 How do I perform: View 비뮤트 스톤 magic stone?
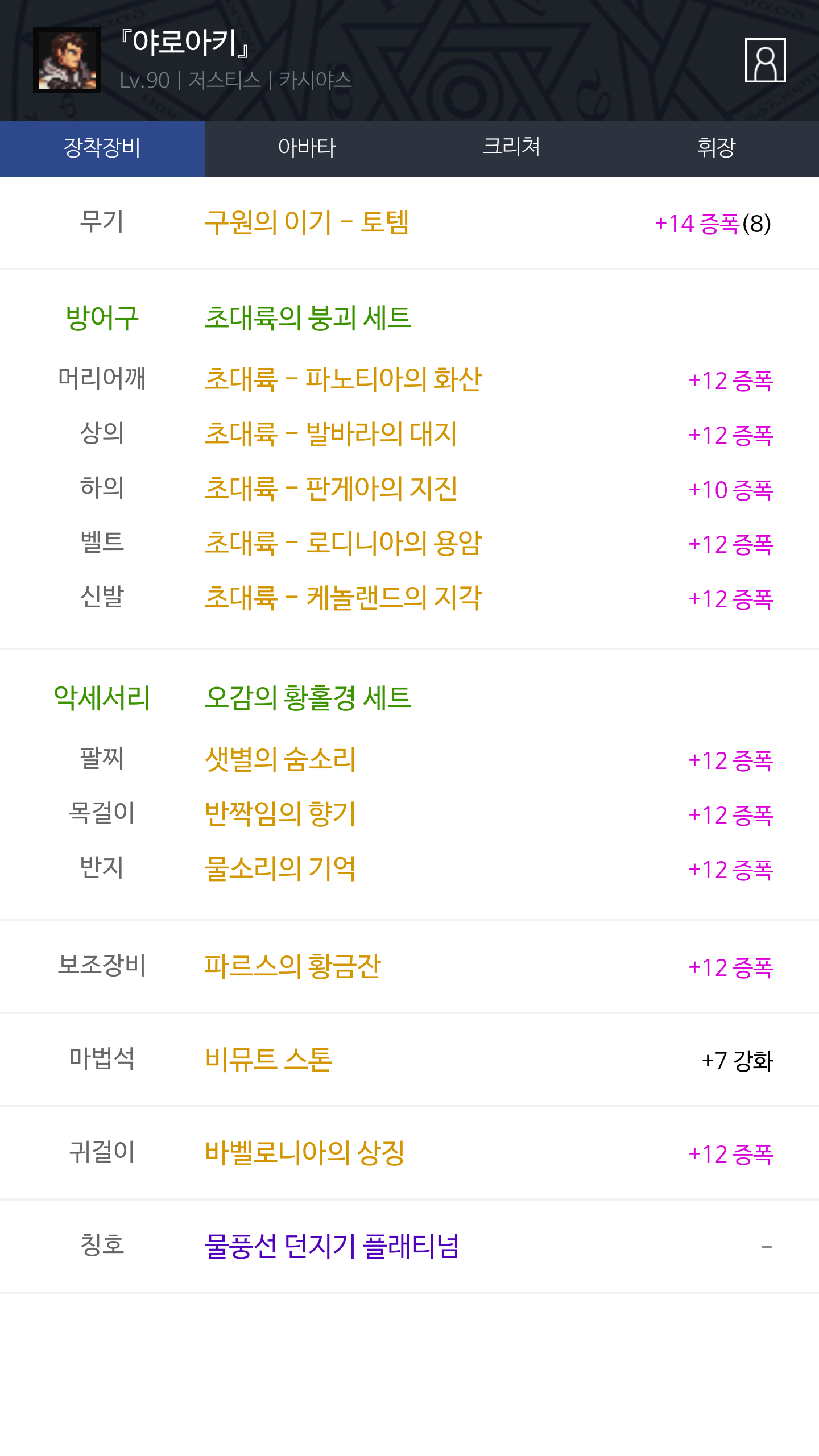click(x=268, y=1060)
